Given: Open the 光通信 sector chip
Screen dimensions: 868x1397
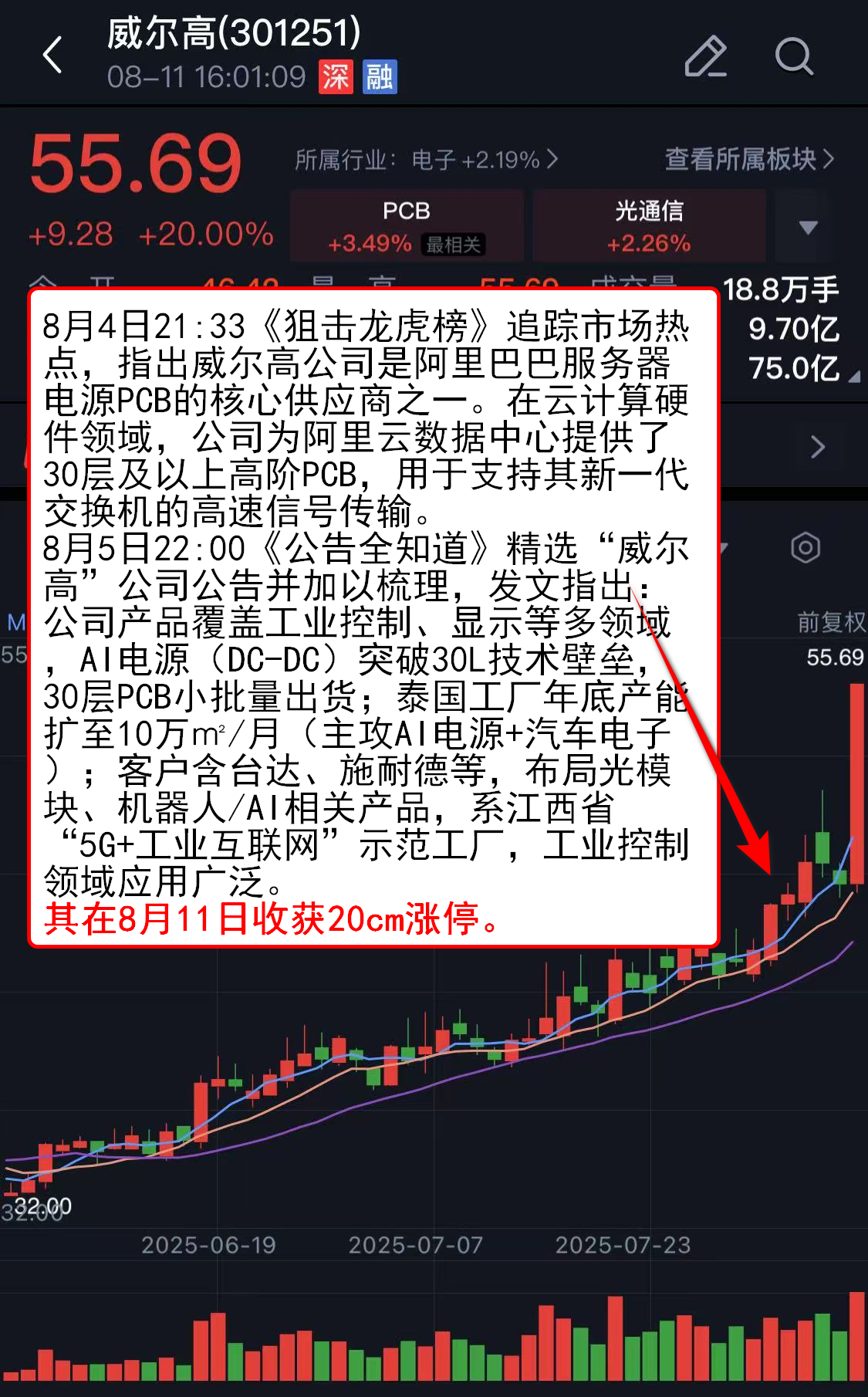Looking at the screenshot, I should coord(648,226).
